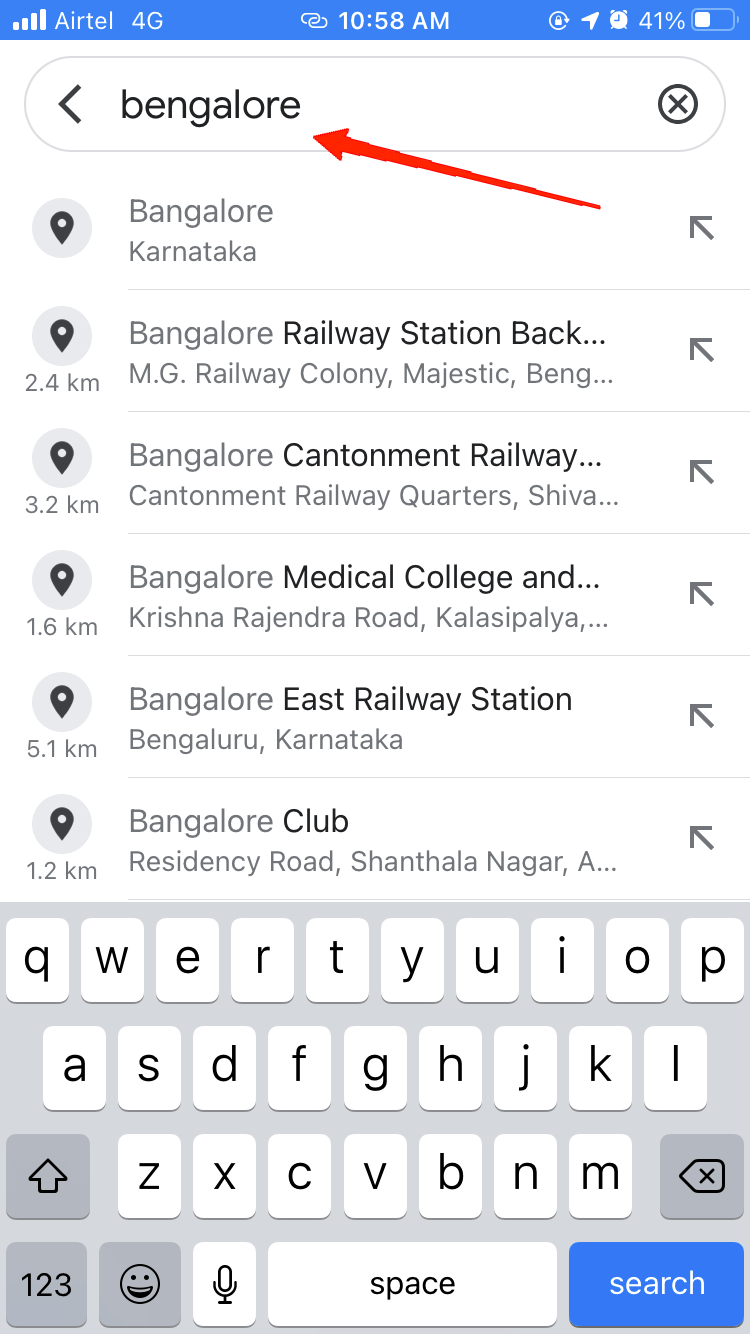This screenshot has width=750, height=1334.
Task: Fill search with Bangalore Club using arrow
Action: point(702,838)
